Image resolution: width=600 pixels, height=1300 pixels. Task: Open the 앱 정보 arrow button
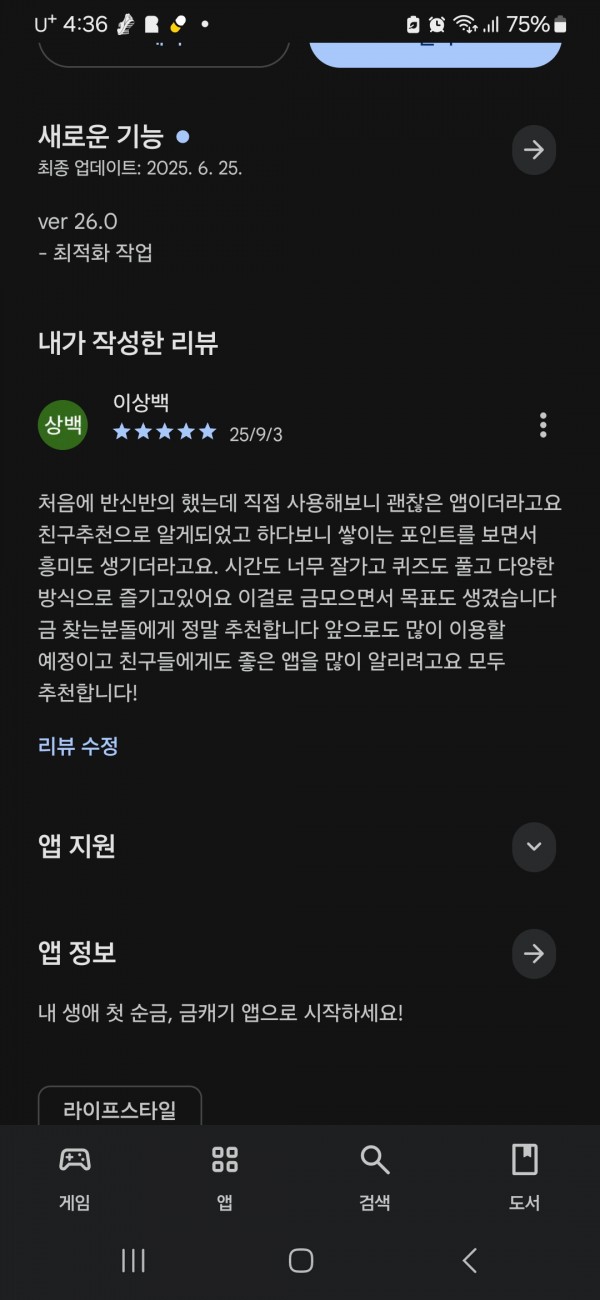coord(534,954)
